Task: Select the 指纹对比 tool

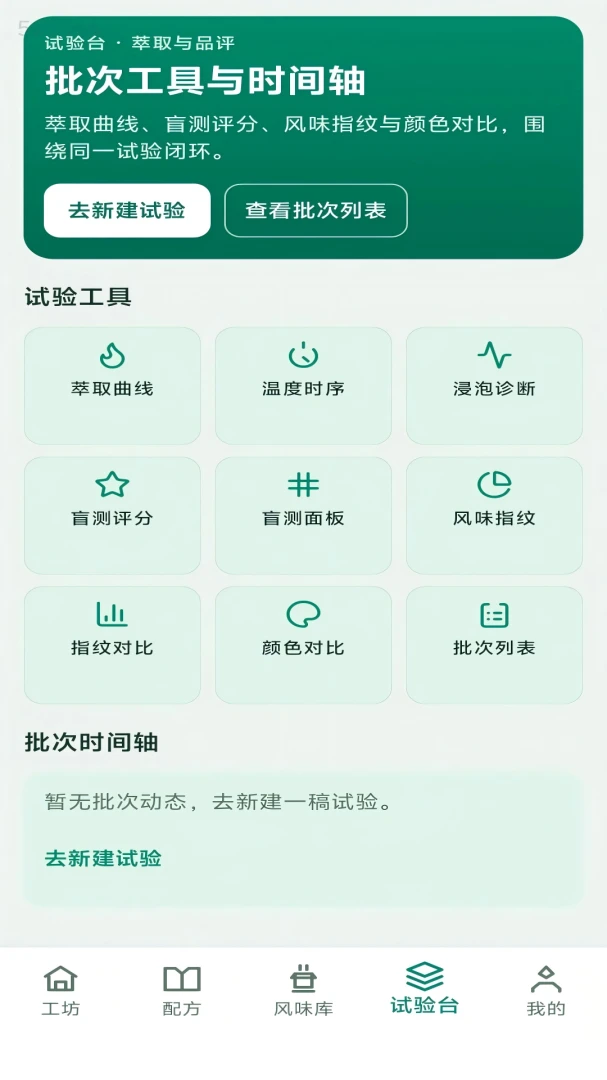Action: (x=112, y=645)
